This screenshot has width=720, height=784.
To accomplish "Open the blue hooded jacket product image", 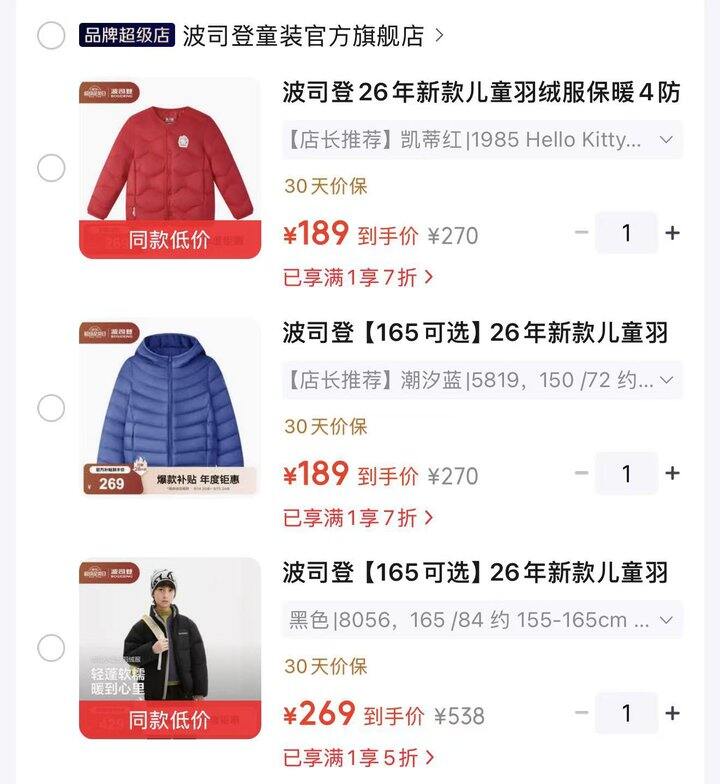I will pos(170,408).
